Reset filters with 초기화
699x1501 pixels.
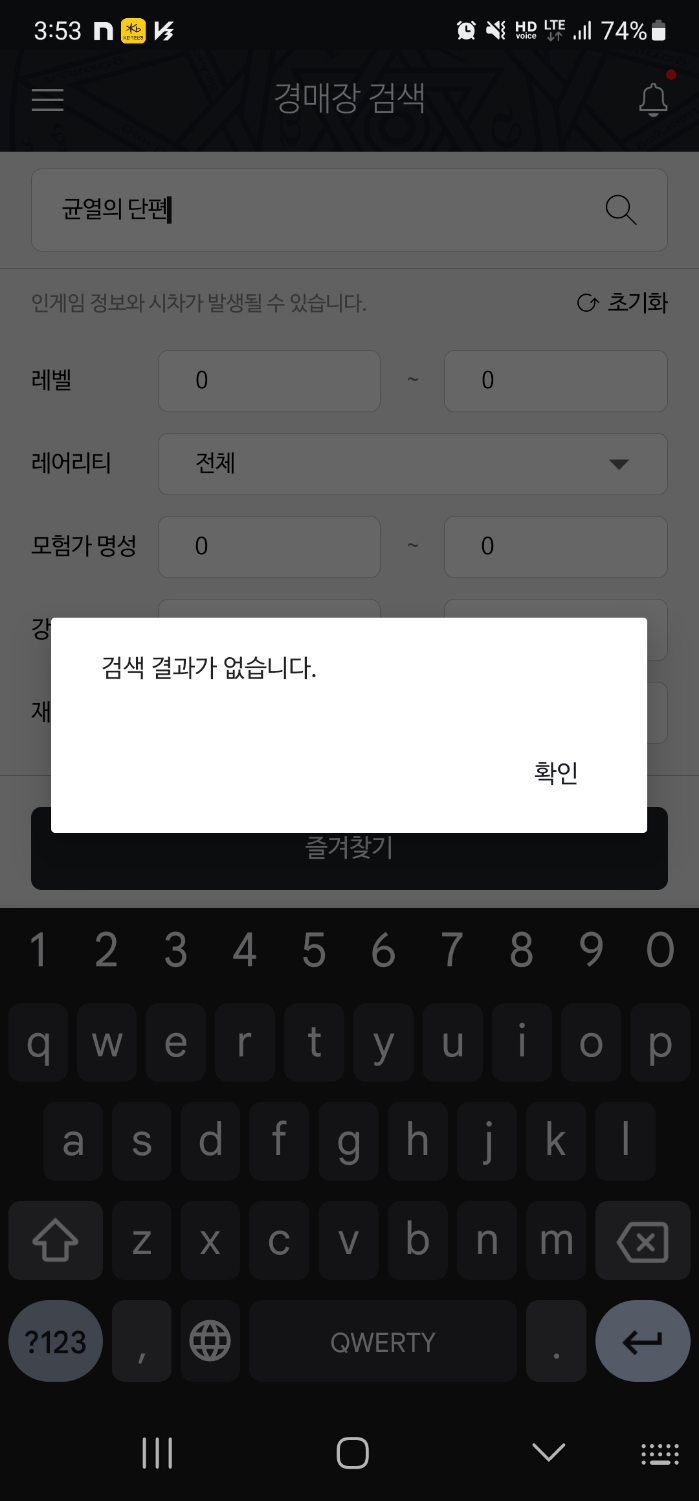[622, 303]
